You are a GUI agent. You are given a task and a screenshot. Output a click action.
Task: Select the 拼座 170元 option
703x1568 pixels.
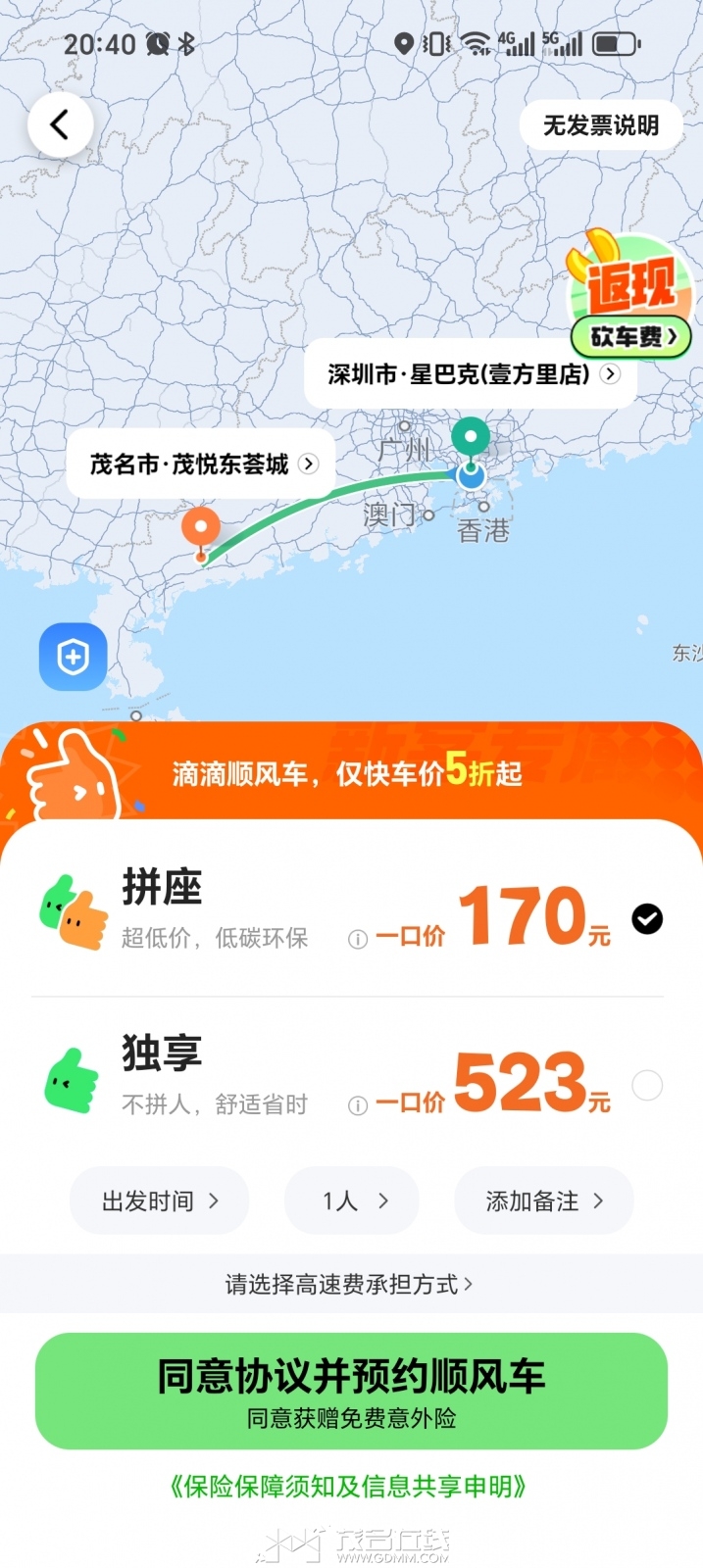[x=646, y=918]
